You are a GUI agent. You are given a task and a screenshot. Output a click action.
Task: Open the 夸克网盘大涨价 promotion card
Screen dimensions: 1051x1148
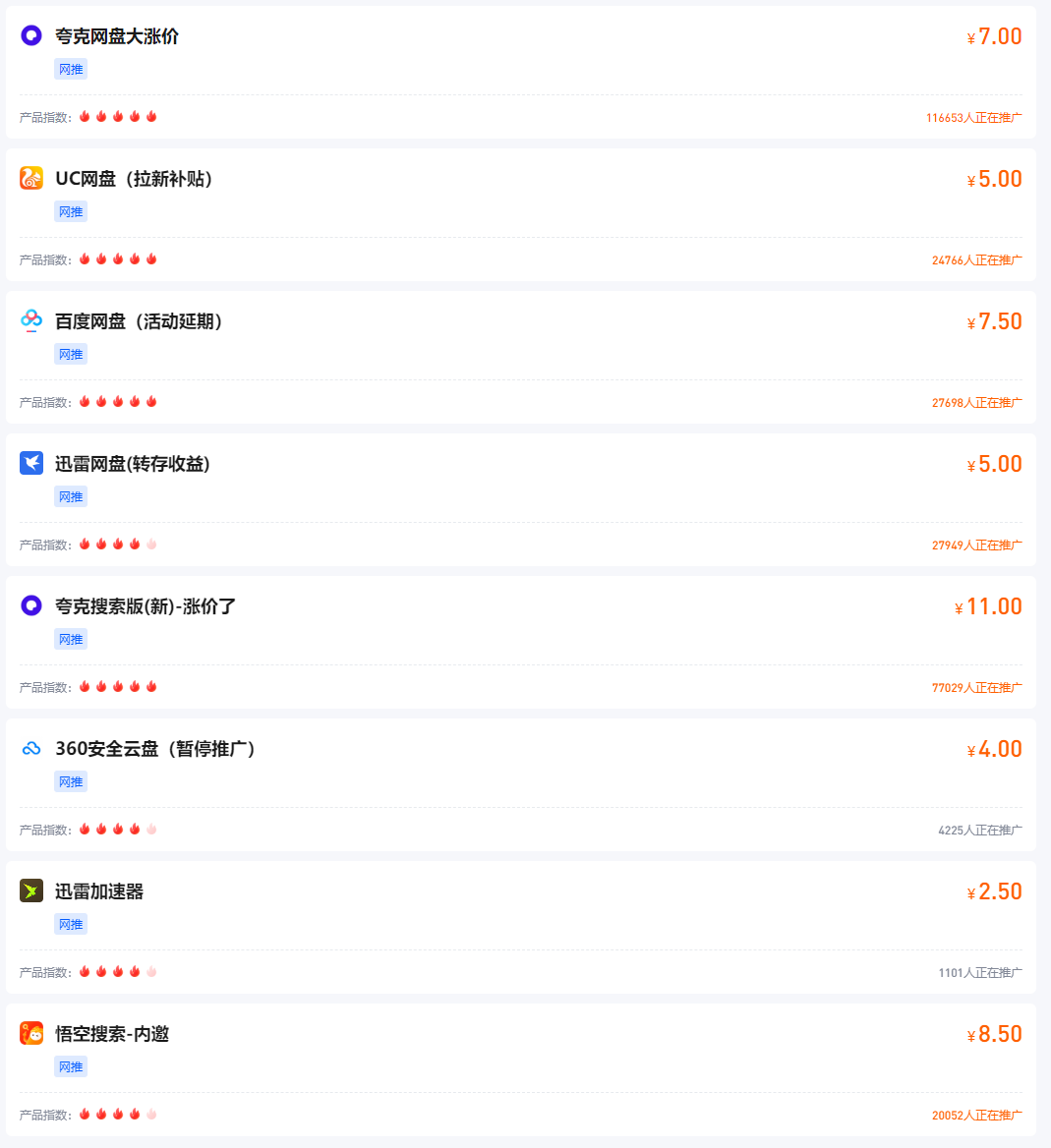coord(117,37)
